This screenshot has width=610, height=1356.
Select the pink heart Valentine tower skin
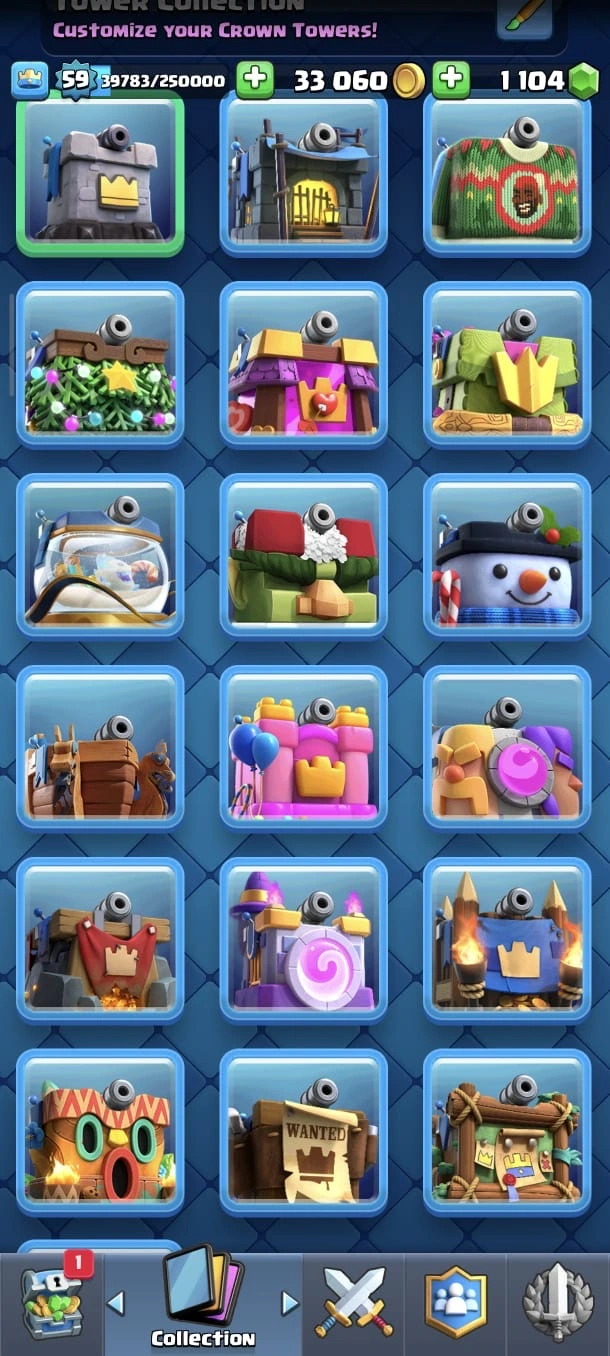pyautogui.click(x=303, y=366)
